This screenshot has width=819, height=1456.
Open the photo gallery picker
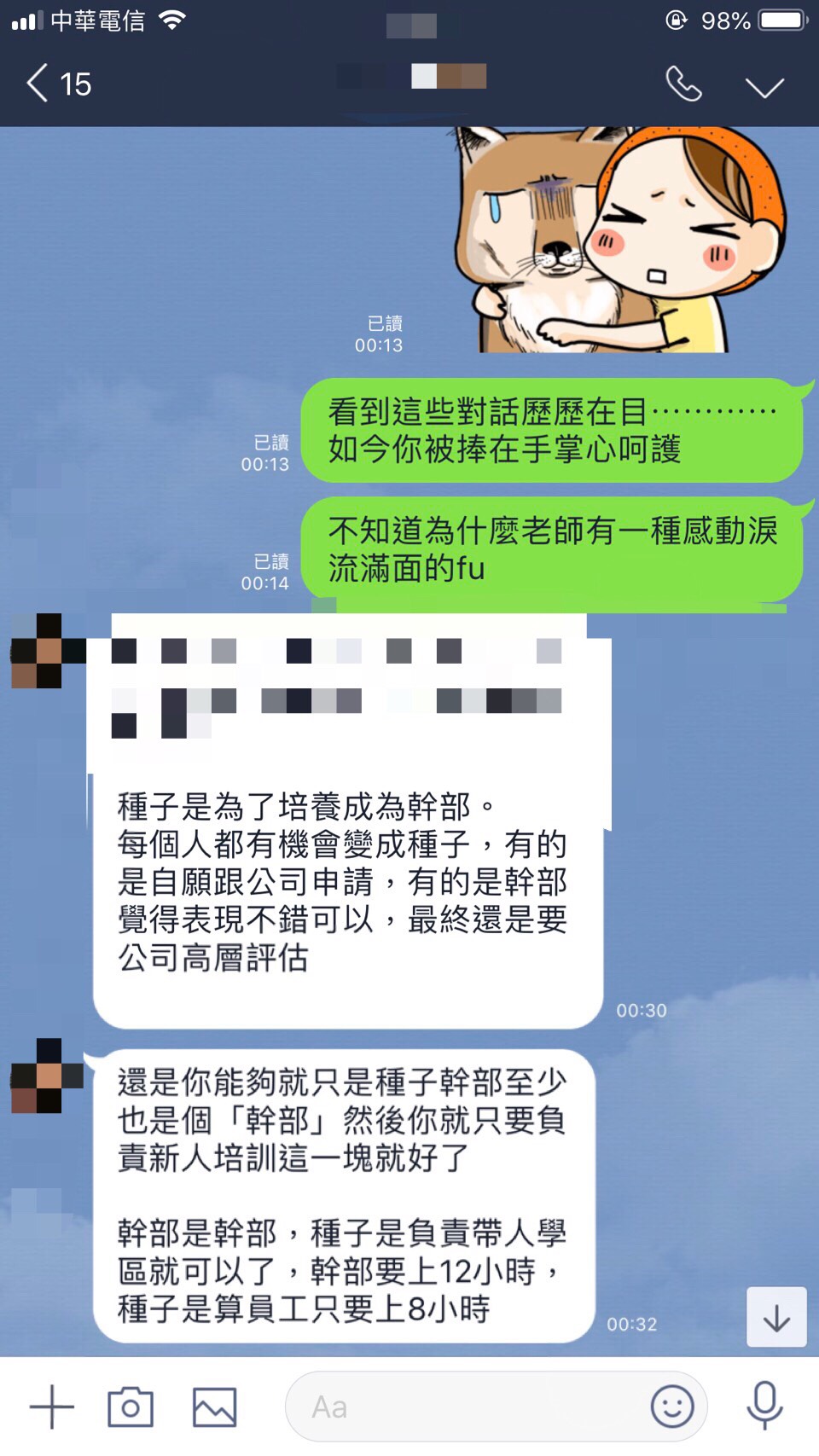[x=214, y=1407]
